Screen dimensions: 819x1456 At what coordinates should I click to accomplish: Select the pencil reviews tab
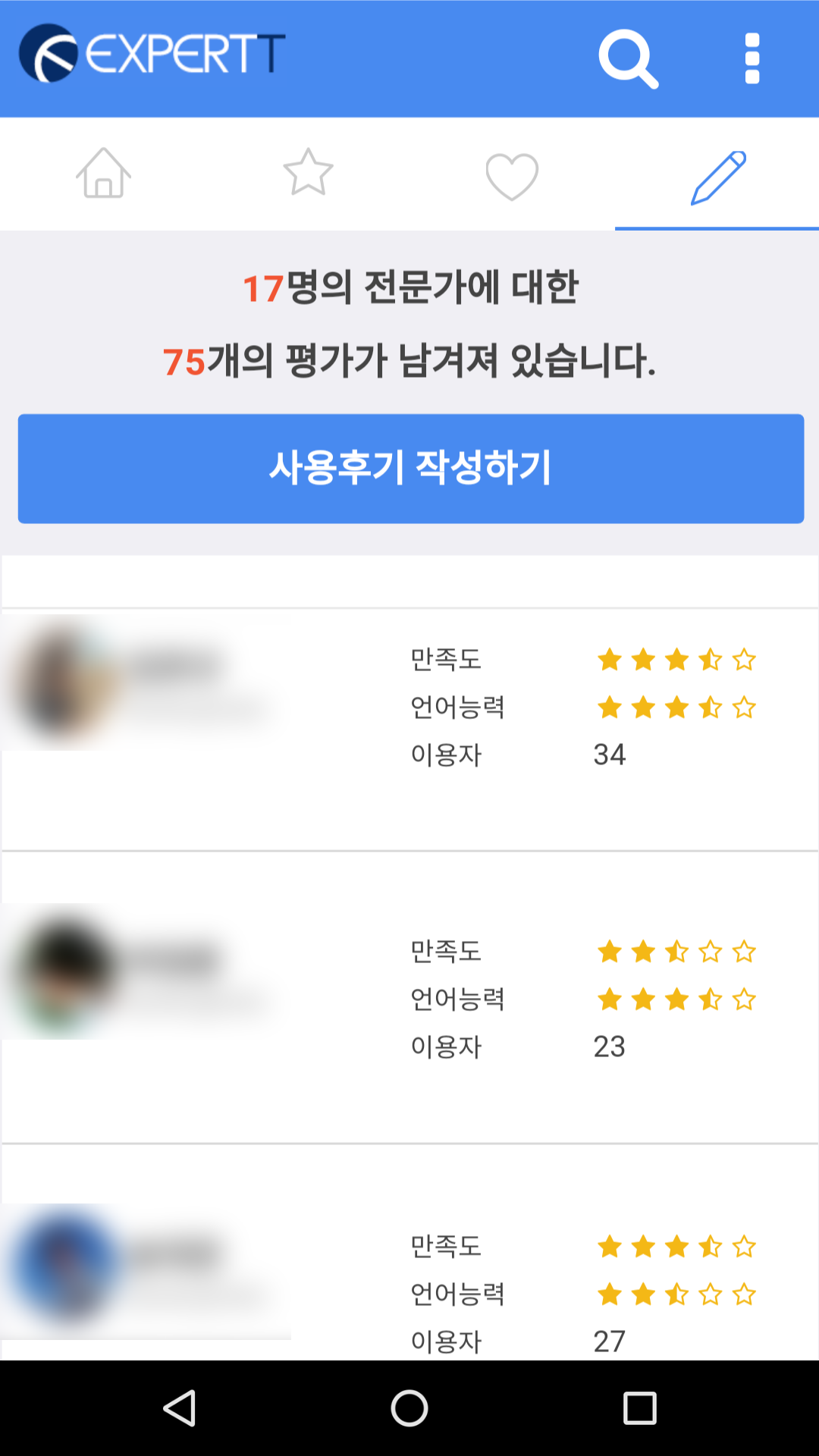pyautogui.click(x=717, y=177)
